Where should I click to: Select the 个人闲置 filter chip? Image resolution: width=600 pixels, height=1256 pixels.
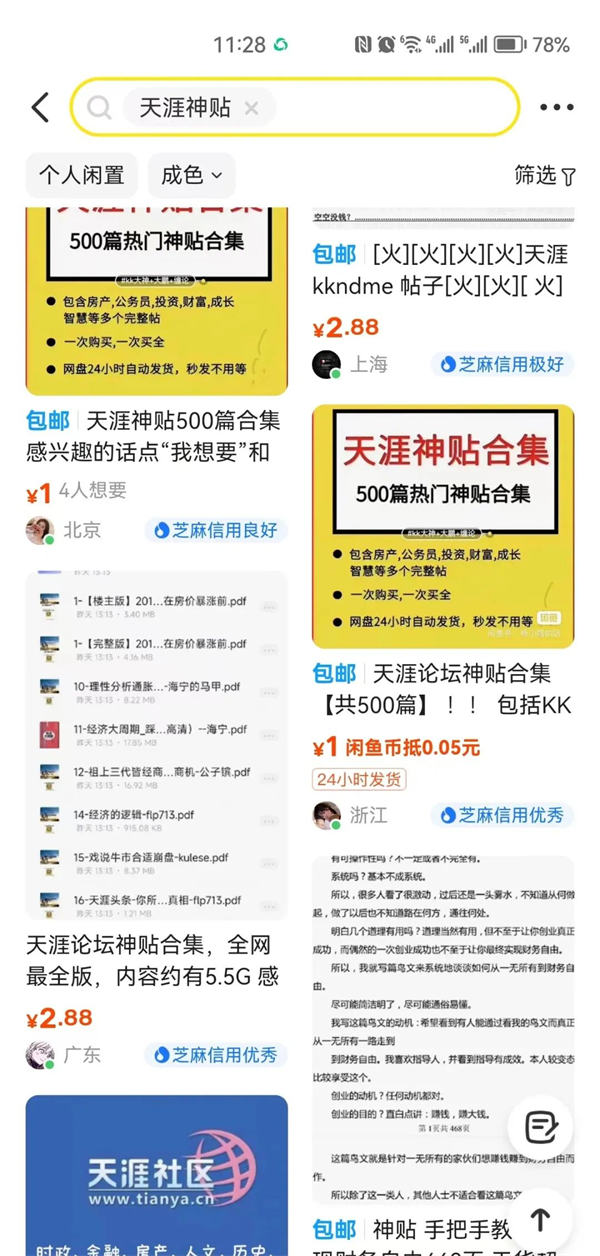(x=81, y=176)
